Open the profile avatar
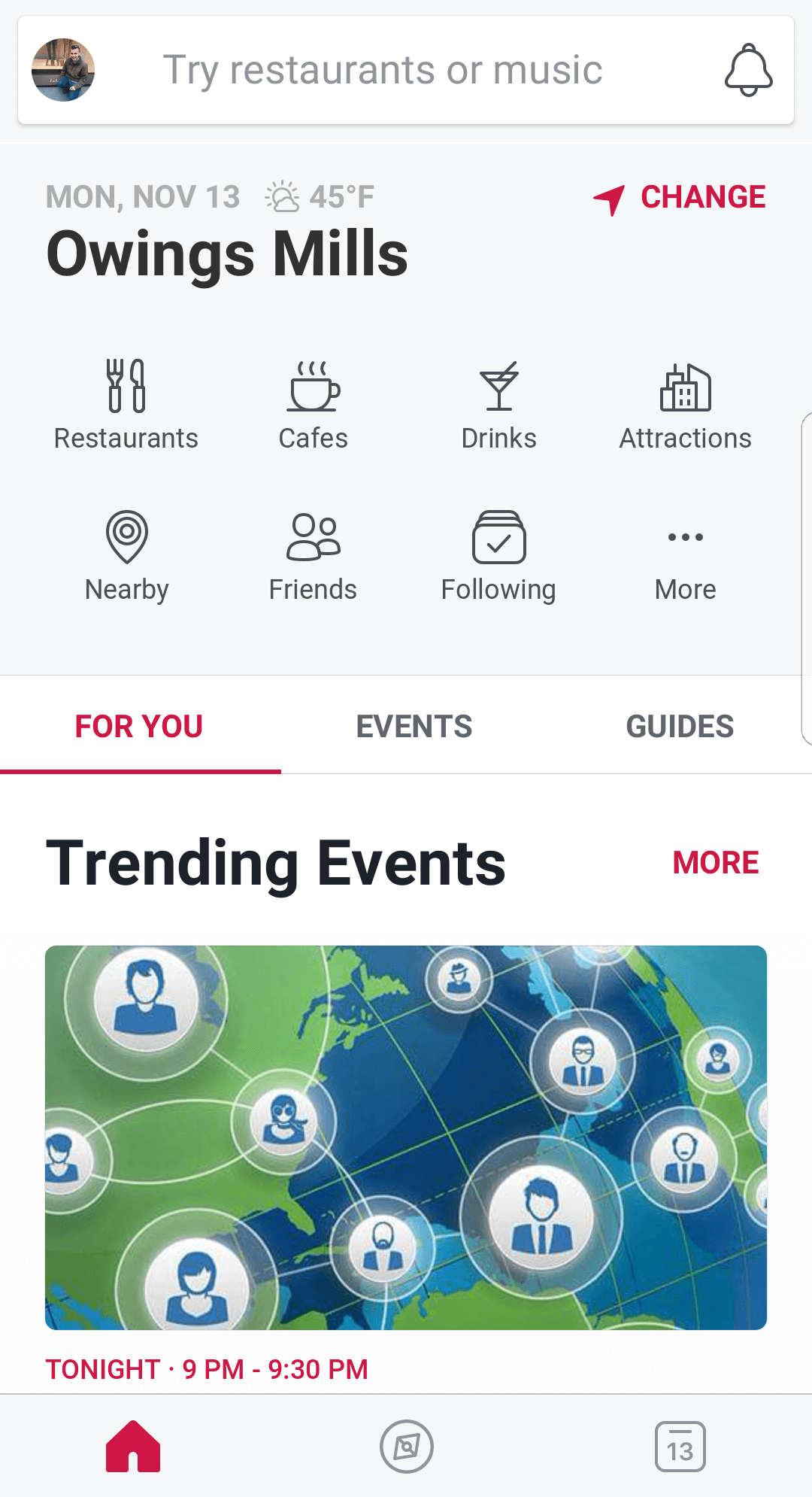Screen dimensions: 812x1497 pyautogui.click(x=63, y=70)
